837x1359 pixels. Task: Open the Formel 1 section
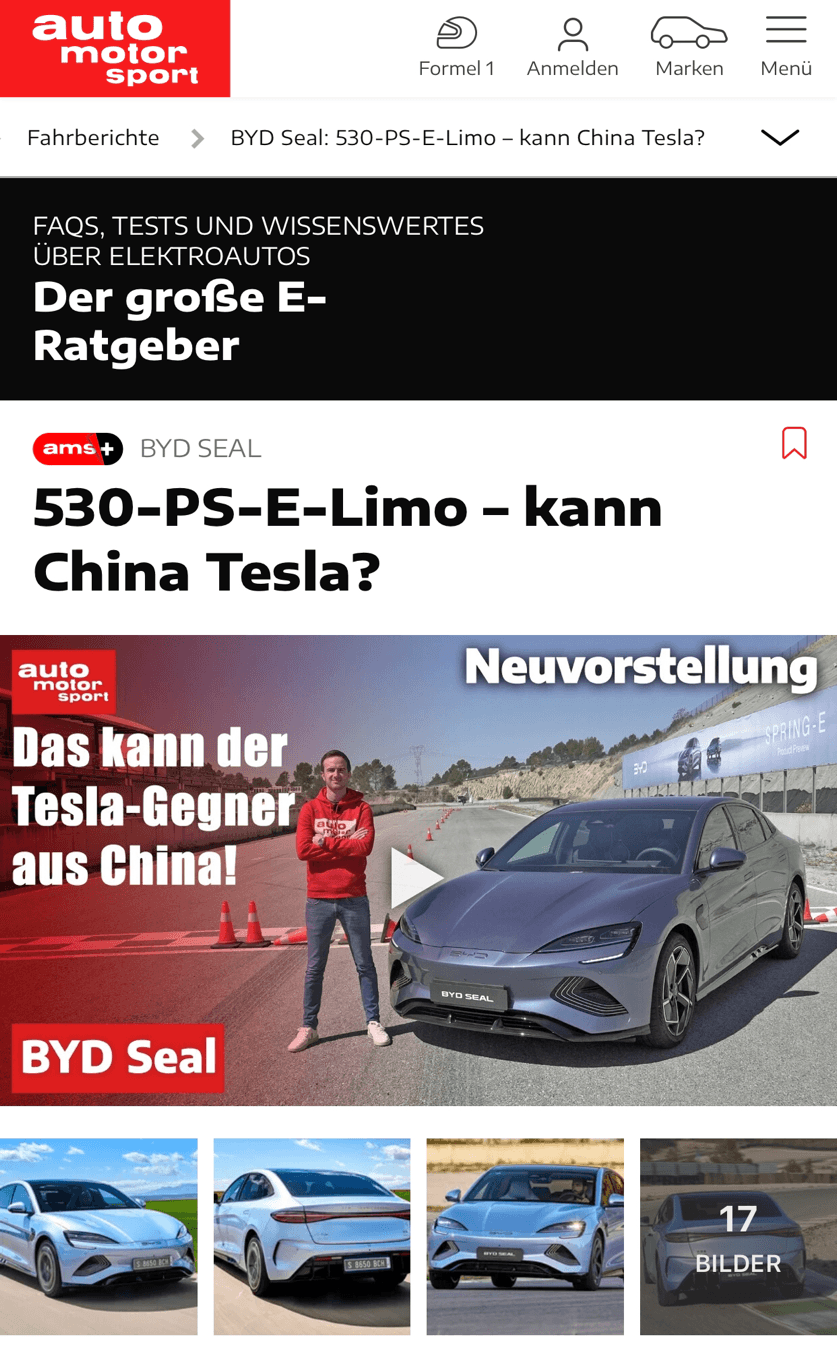point(456,47)
